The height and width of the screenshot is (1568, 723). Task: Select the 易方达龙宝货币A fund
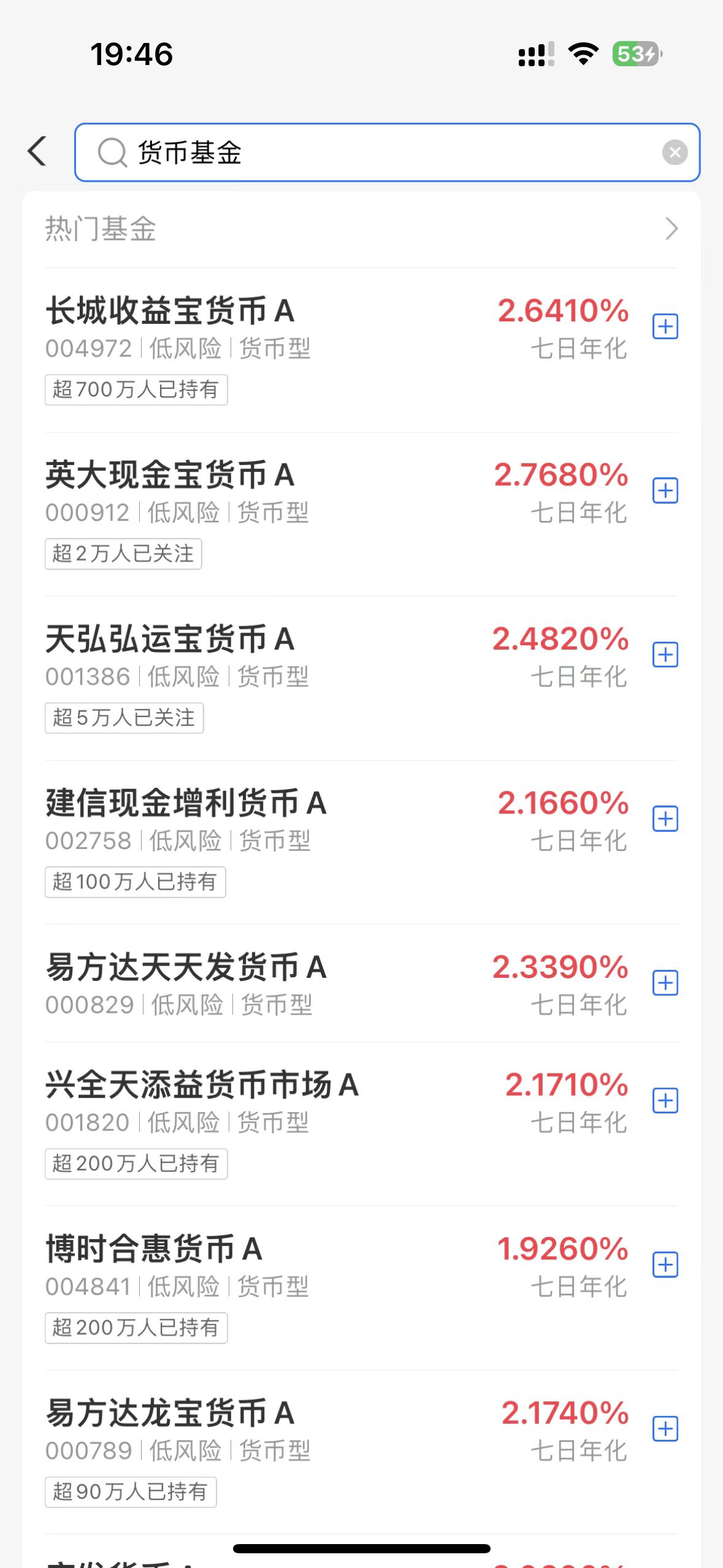pos(170,1413)
